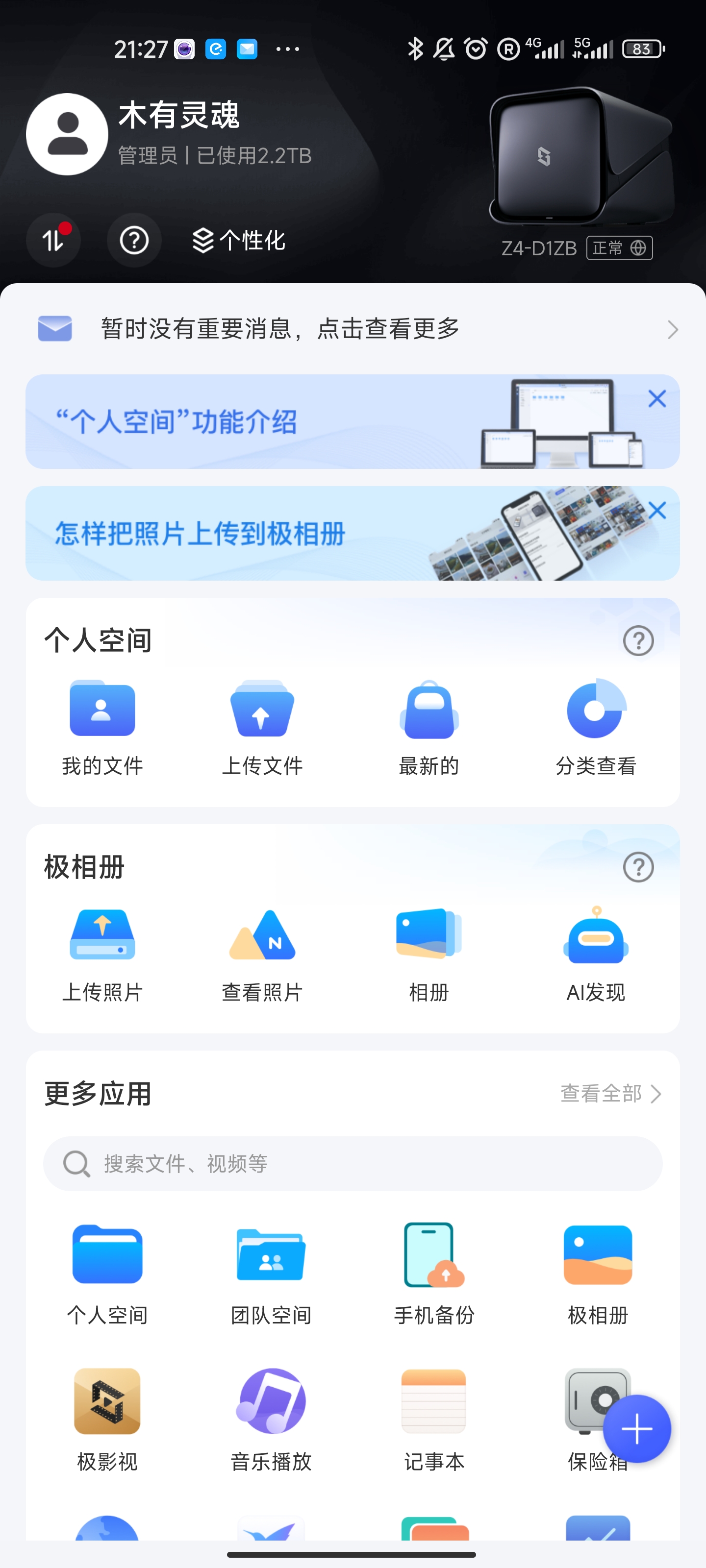This screenshot has height=1568, width=706.
Task: Close the 个人空间 feature introduction banner
Action: pyautogui.click(x=656, y=399)
